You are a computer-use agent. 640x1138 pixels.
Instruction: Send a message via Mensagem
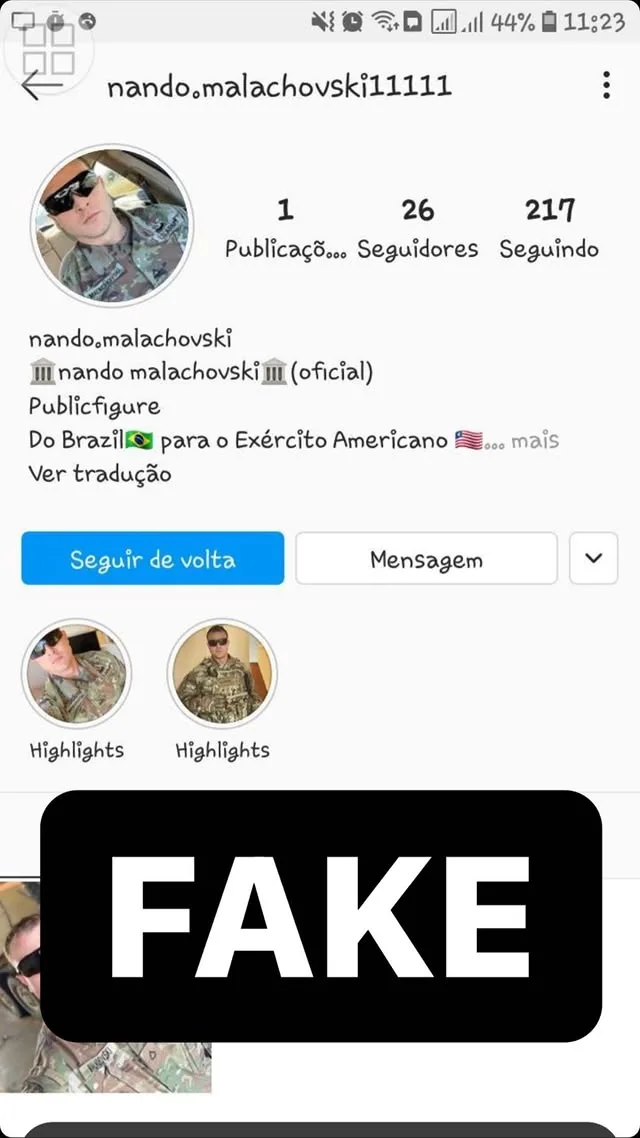coord(426,558)
